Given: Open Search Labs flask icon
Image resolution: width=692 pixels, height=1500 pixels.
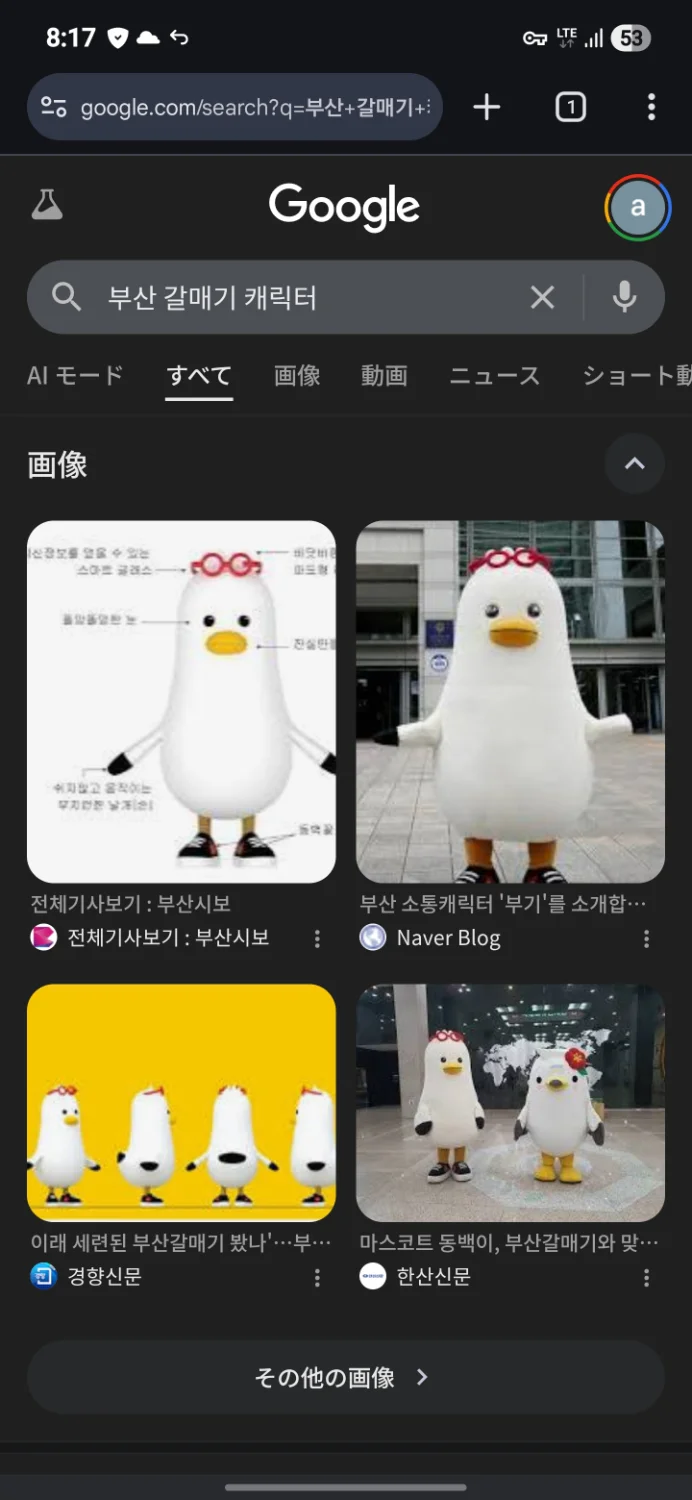Looking at the screenshot, I should (x=47, y=206).
